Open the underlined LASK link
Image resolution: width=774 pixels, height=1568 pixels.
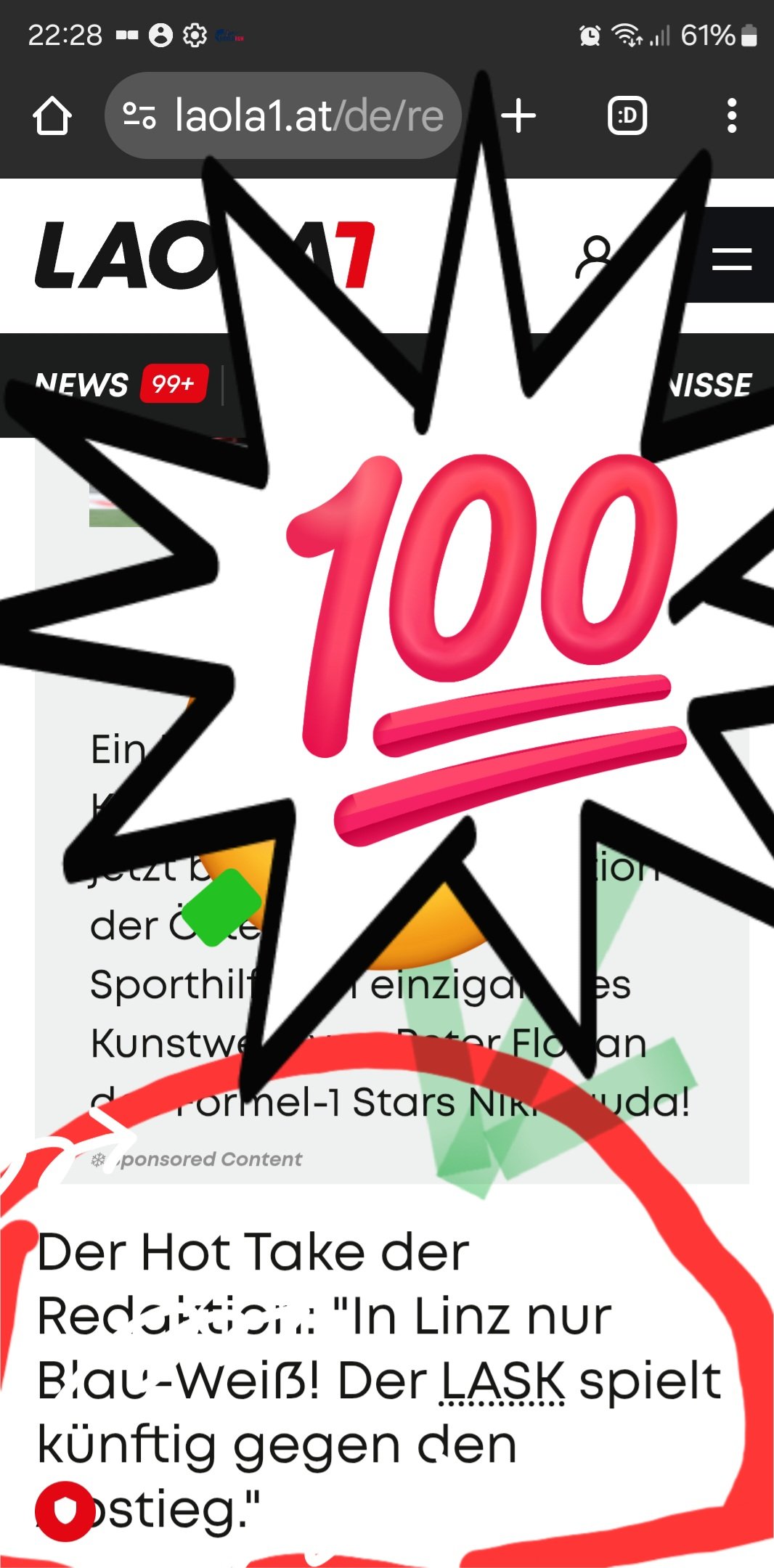(503, 1381)
